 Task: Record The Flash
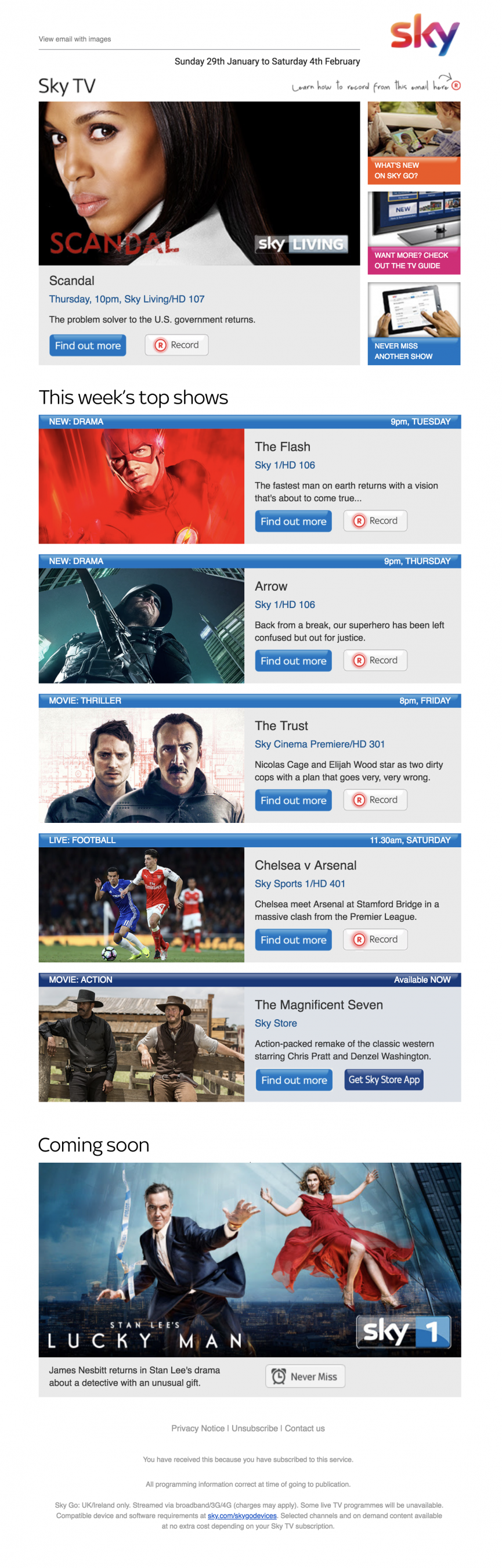tap(375, 521)
